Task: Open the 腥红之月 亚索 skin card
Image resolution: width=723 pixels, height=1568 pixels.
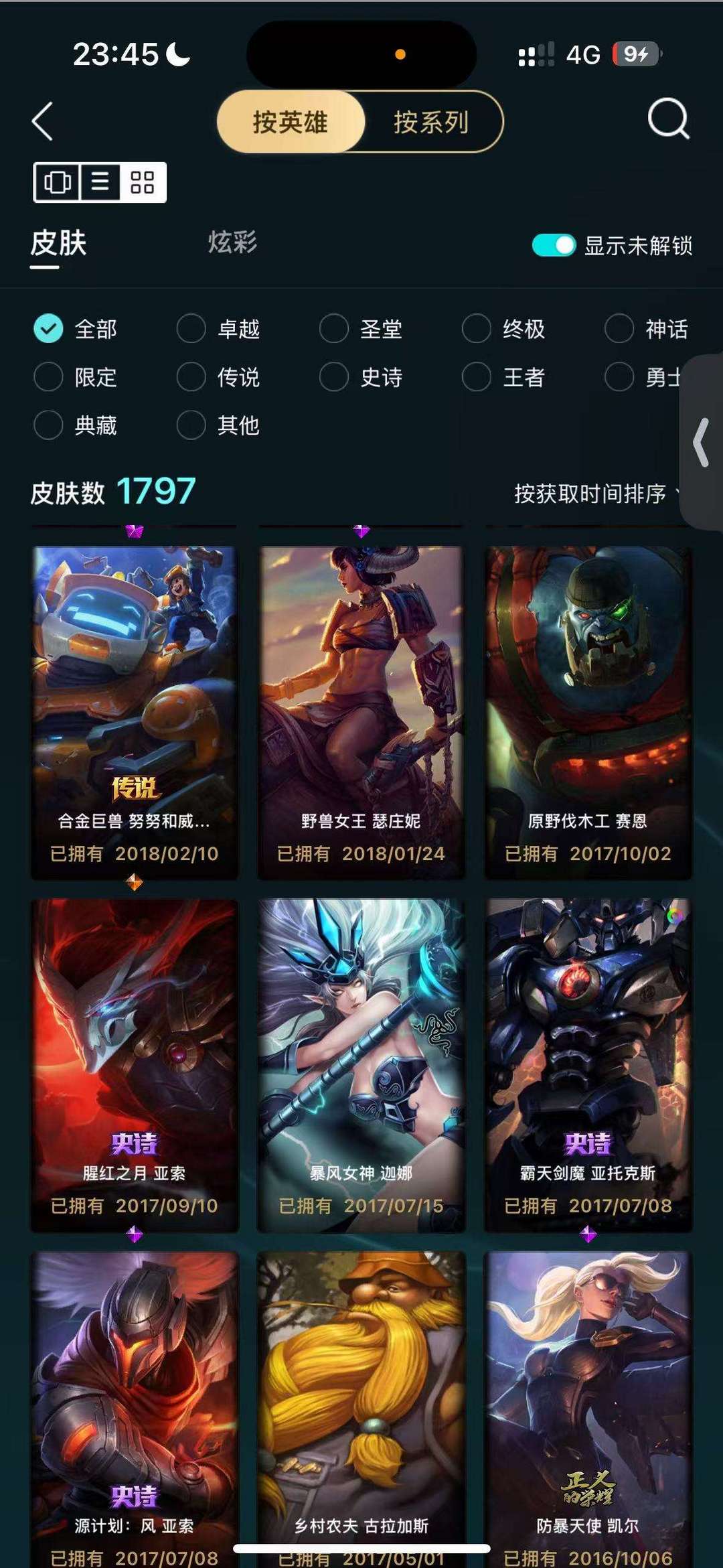Action: 135,1065
